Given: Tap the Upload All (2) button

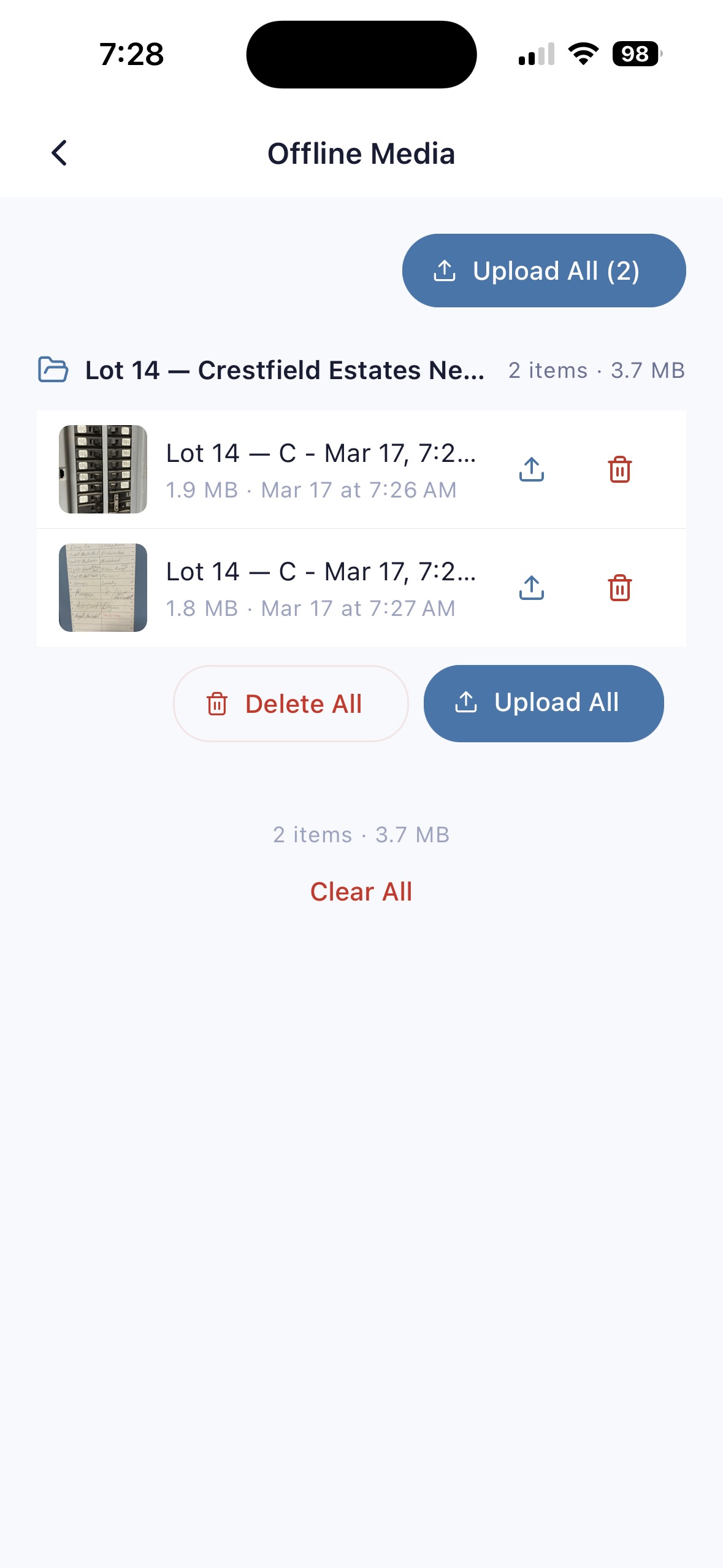Looking at the screenshot, I should click(543, 271).
